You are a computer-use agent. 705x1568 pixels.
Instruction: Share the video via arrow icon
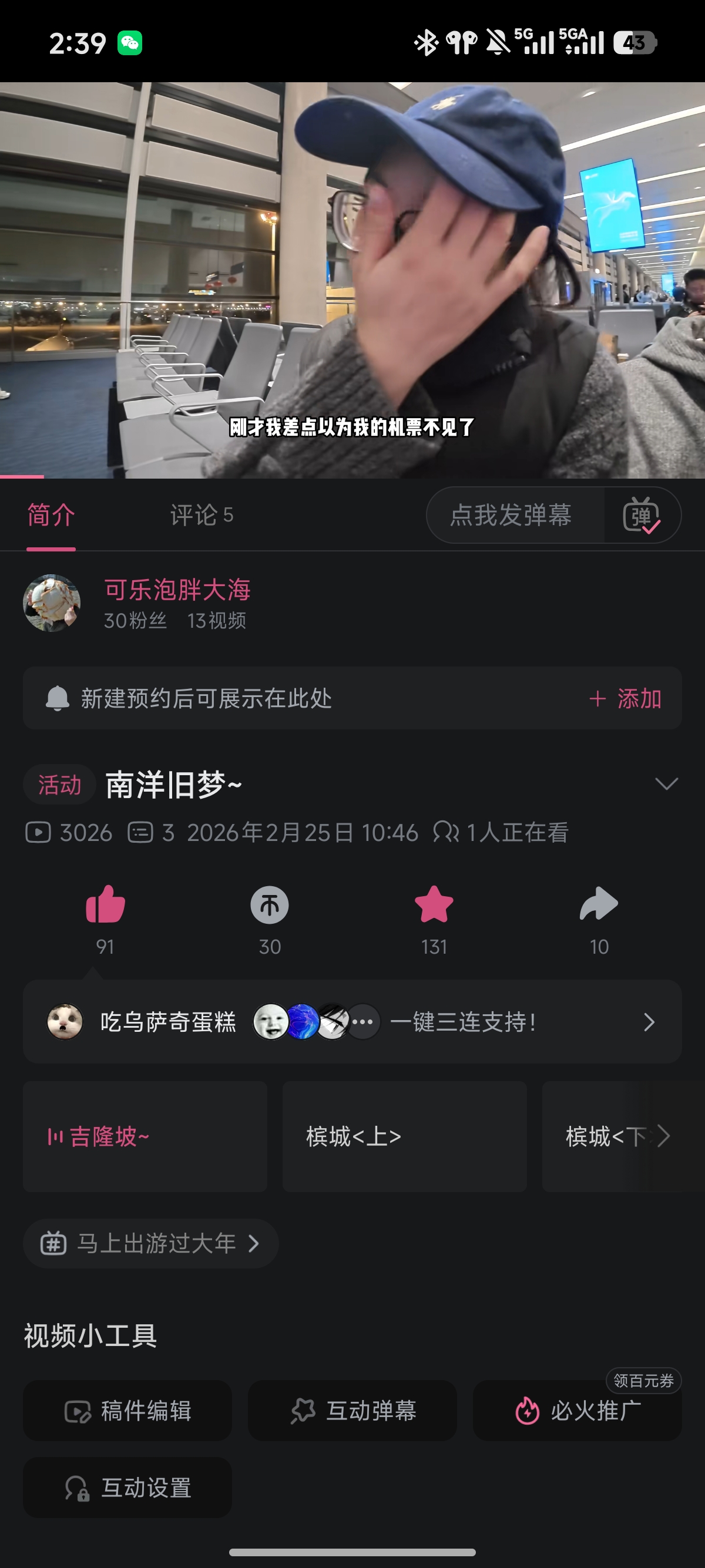[599, 904]
